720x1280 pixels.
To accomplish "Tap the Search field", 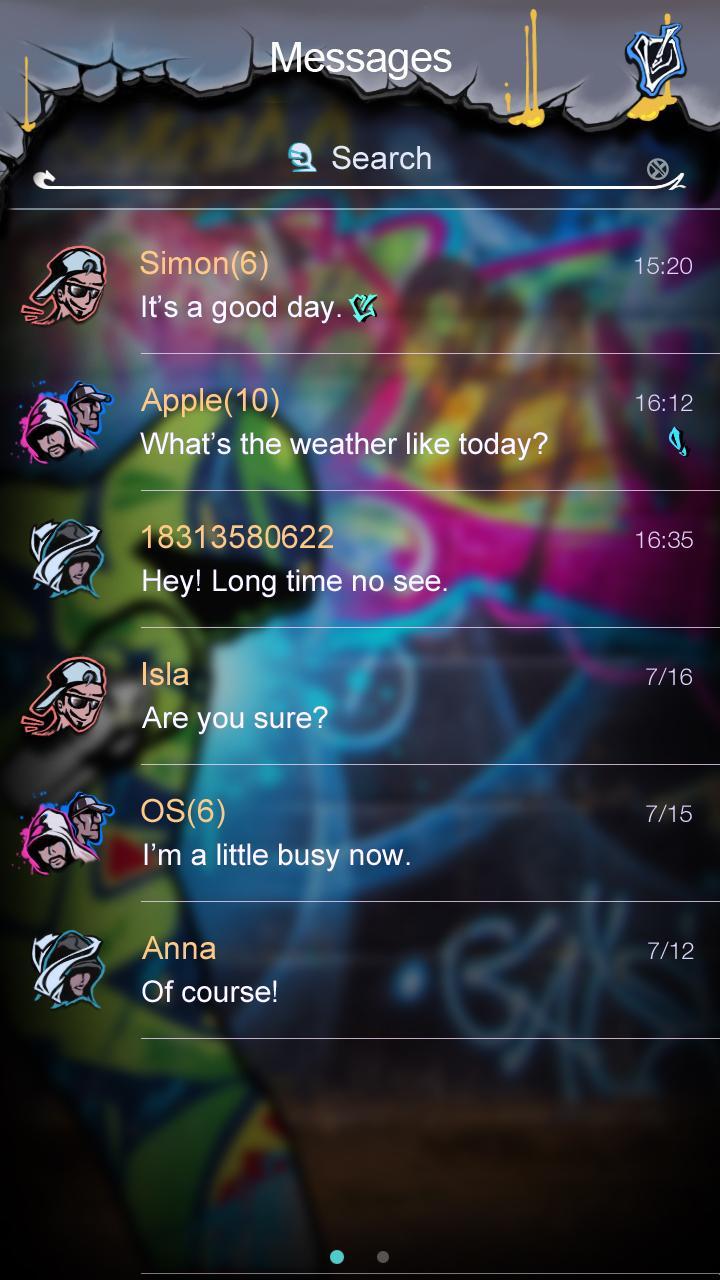I will [360, 158].
